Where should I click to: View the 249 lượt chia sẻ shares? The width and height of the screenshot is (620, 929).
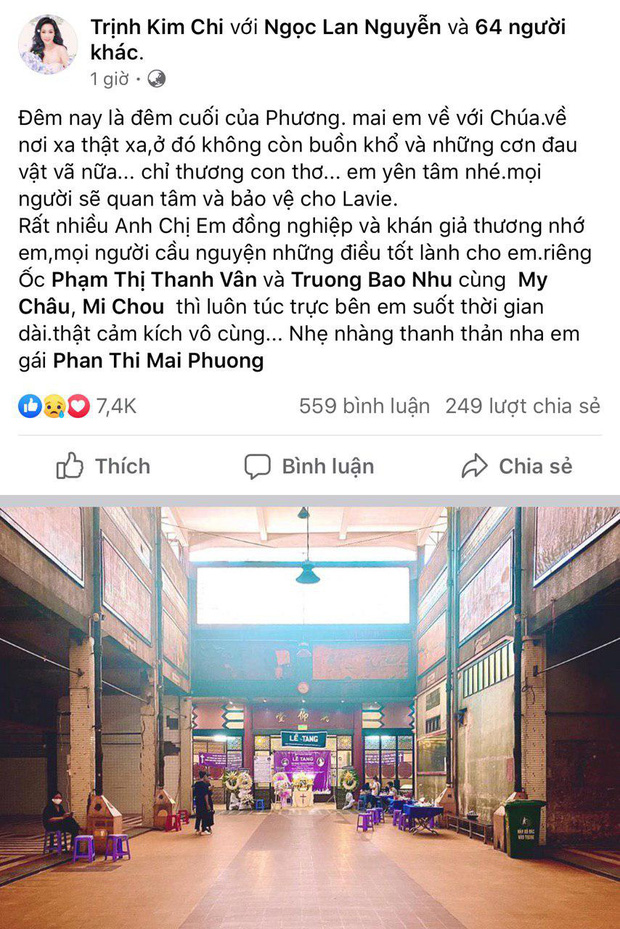click(x=522, y=406)
